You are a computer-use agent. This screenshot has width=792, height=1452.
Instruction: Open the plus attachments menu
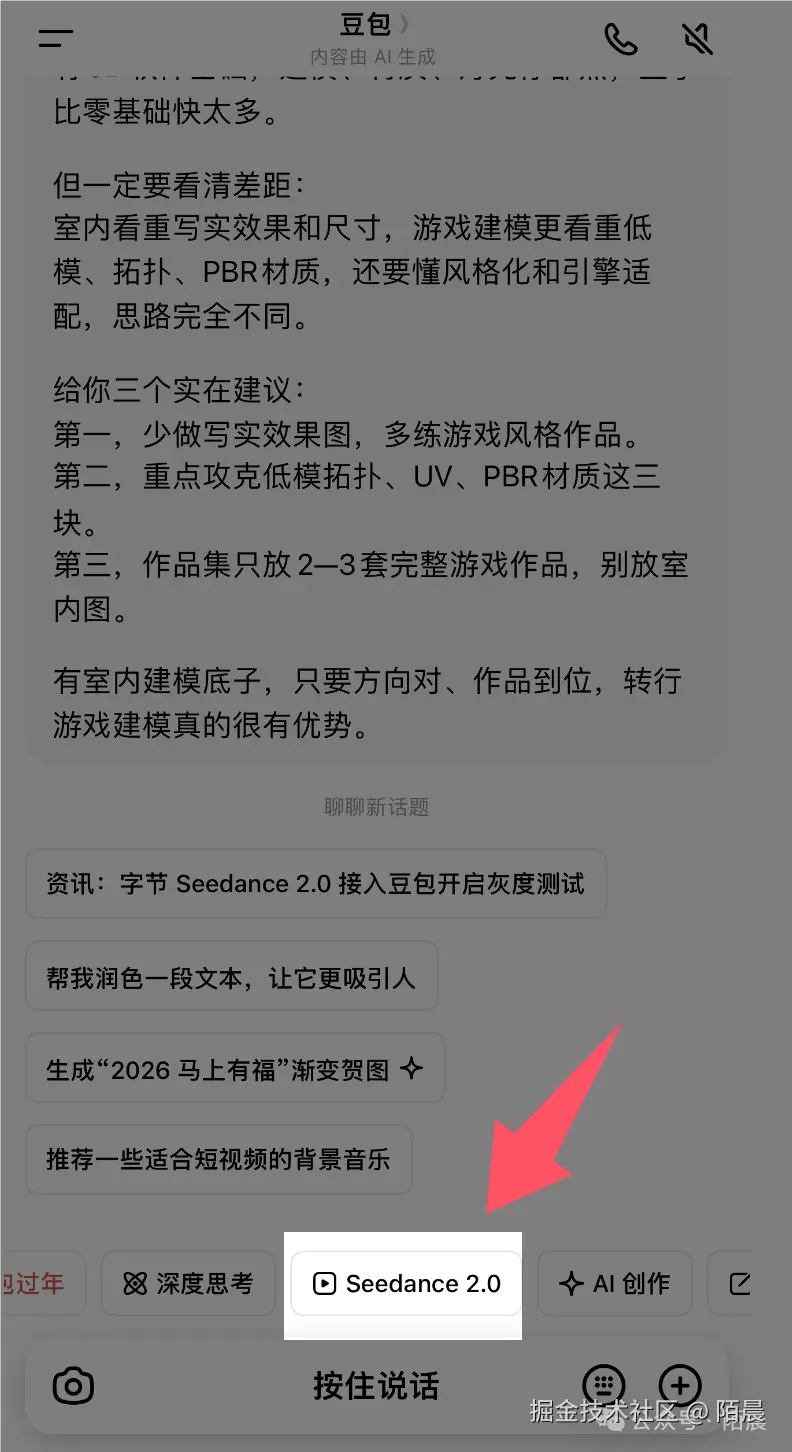(x=680, y=1386)
